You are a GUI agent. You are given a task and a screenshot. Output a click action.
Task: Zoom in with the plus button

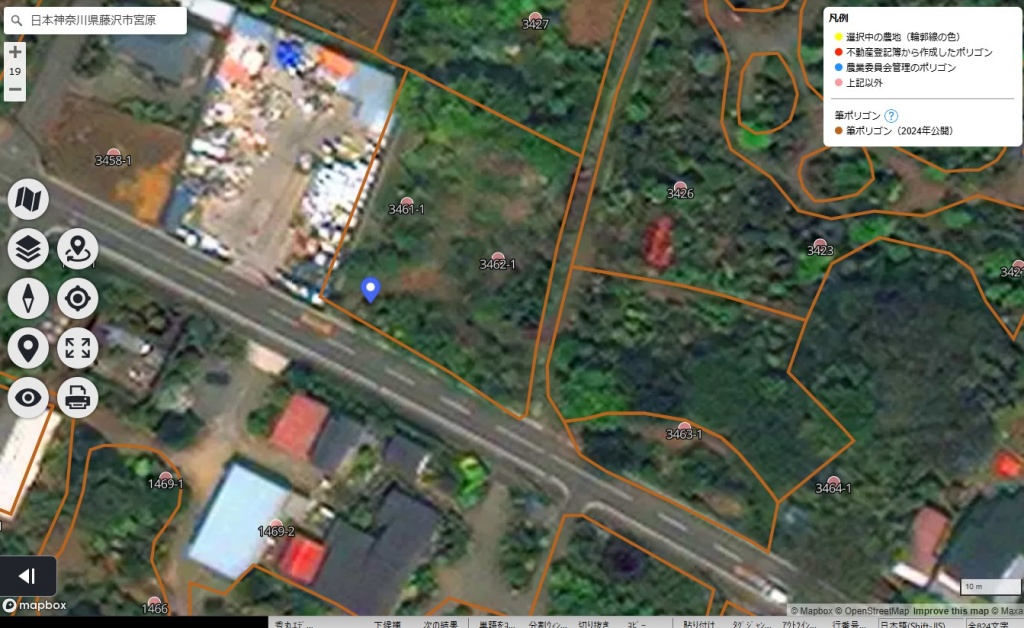[15, 52]
